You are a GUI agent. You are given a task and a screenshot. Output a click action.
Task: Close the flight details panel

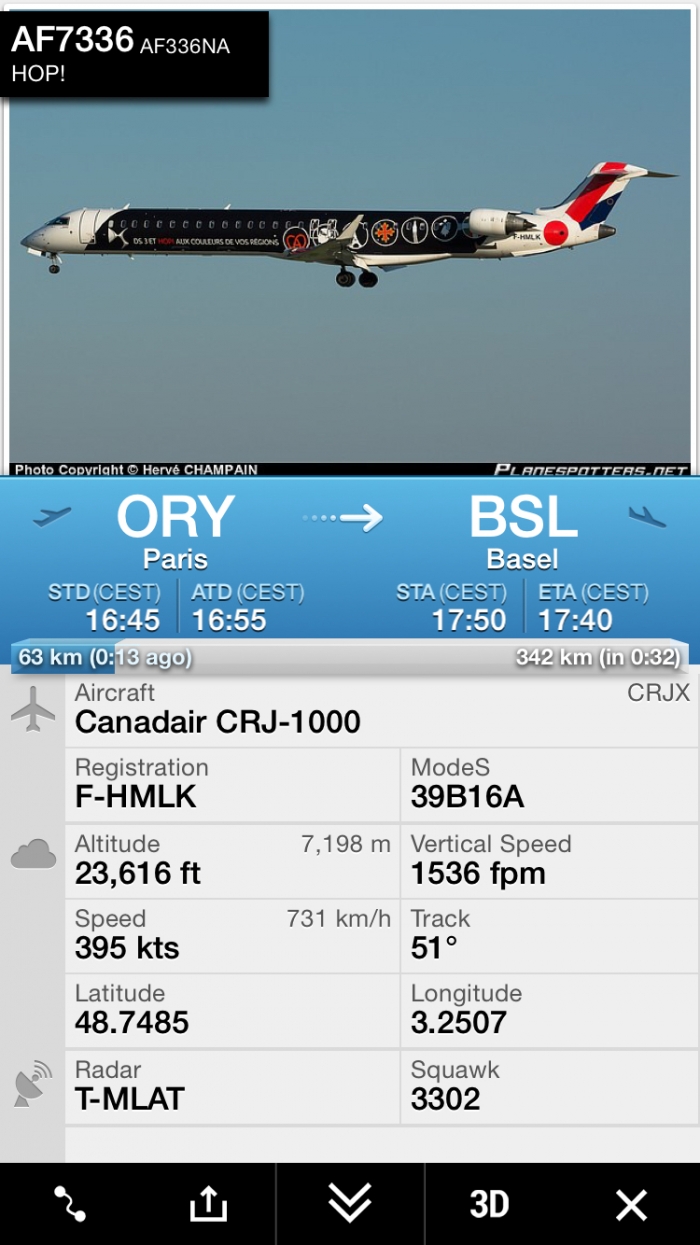631,1204
